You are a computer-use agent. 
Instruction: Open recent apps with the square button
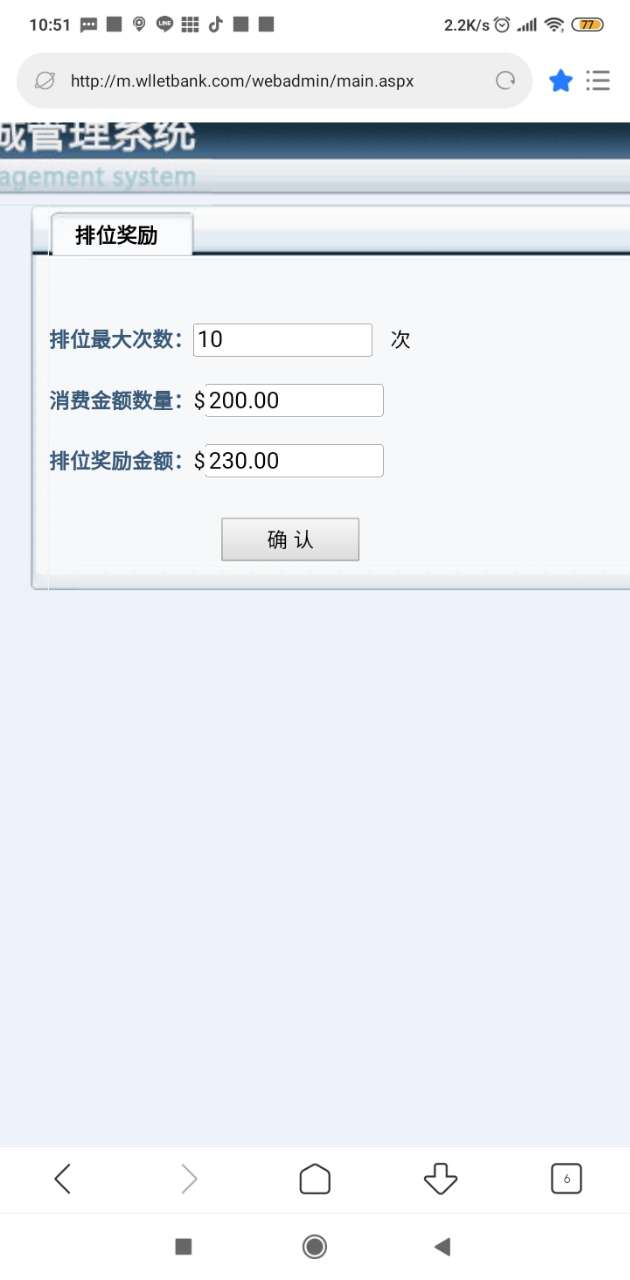tap(183, 1246)
